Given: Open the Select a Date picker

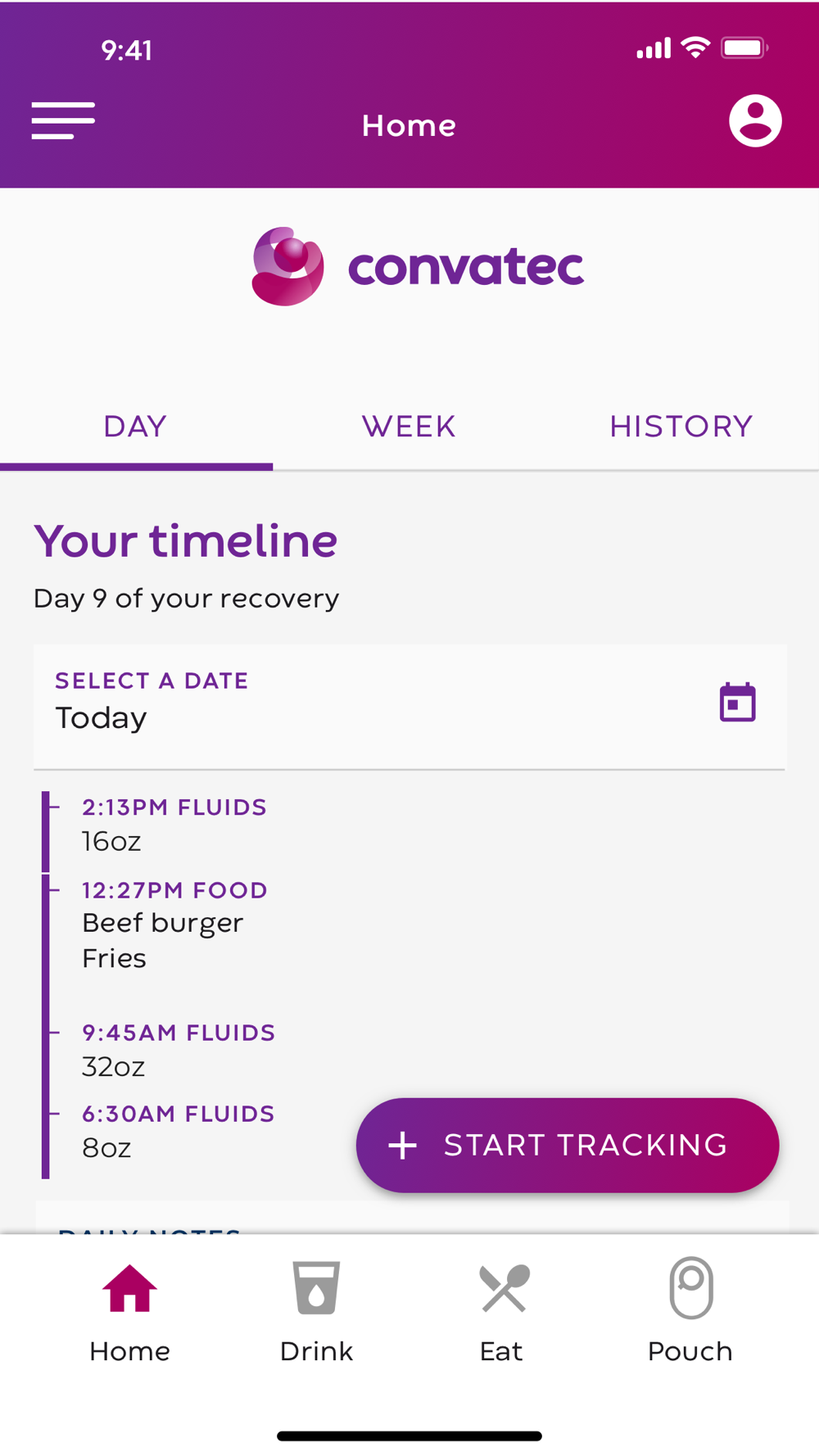Looking at the screenshot, I should tap(409, 705).
